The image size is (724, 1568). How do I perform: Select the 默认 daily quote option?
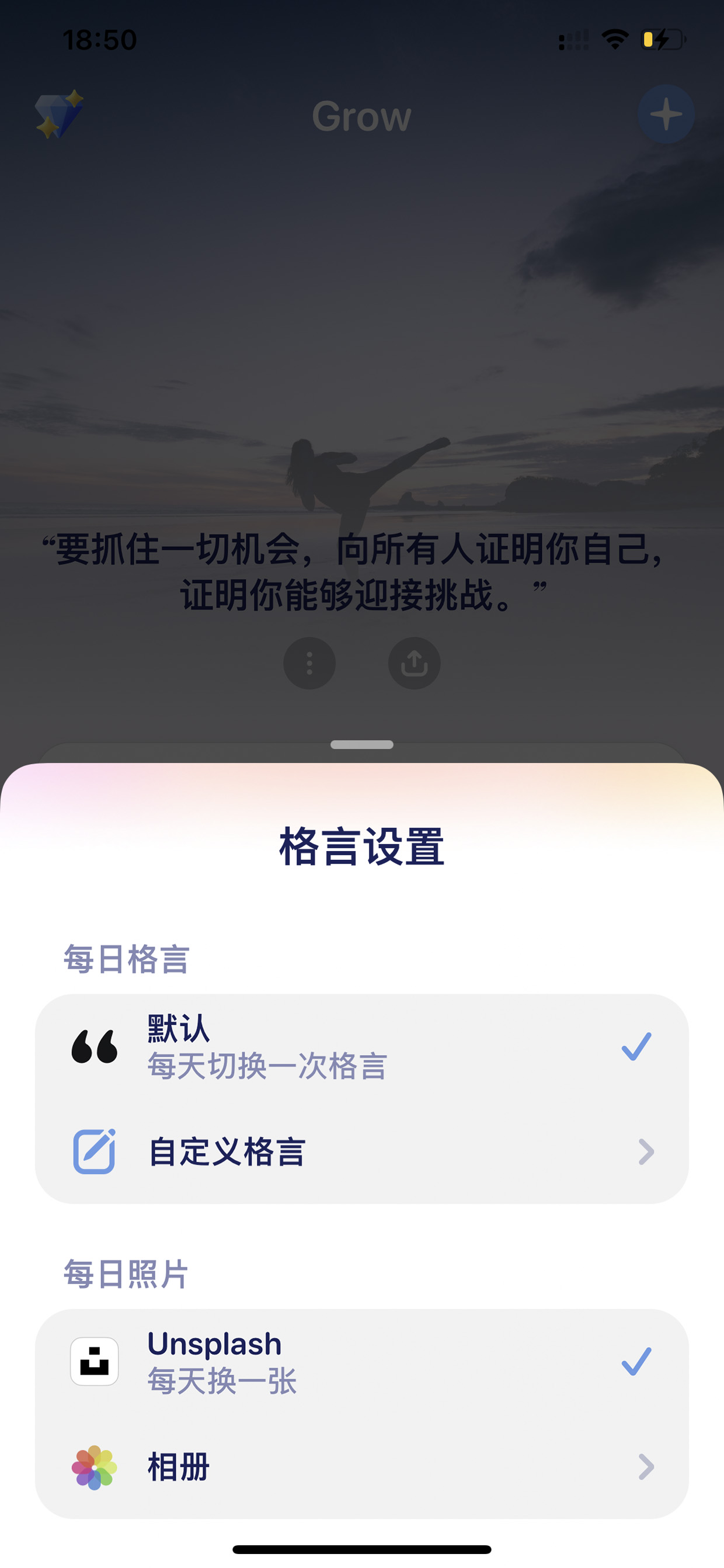(362, 1047)
